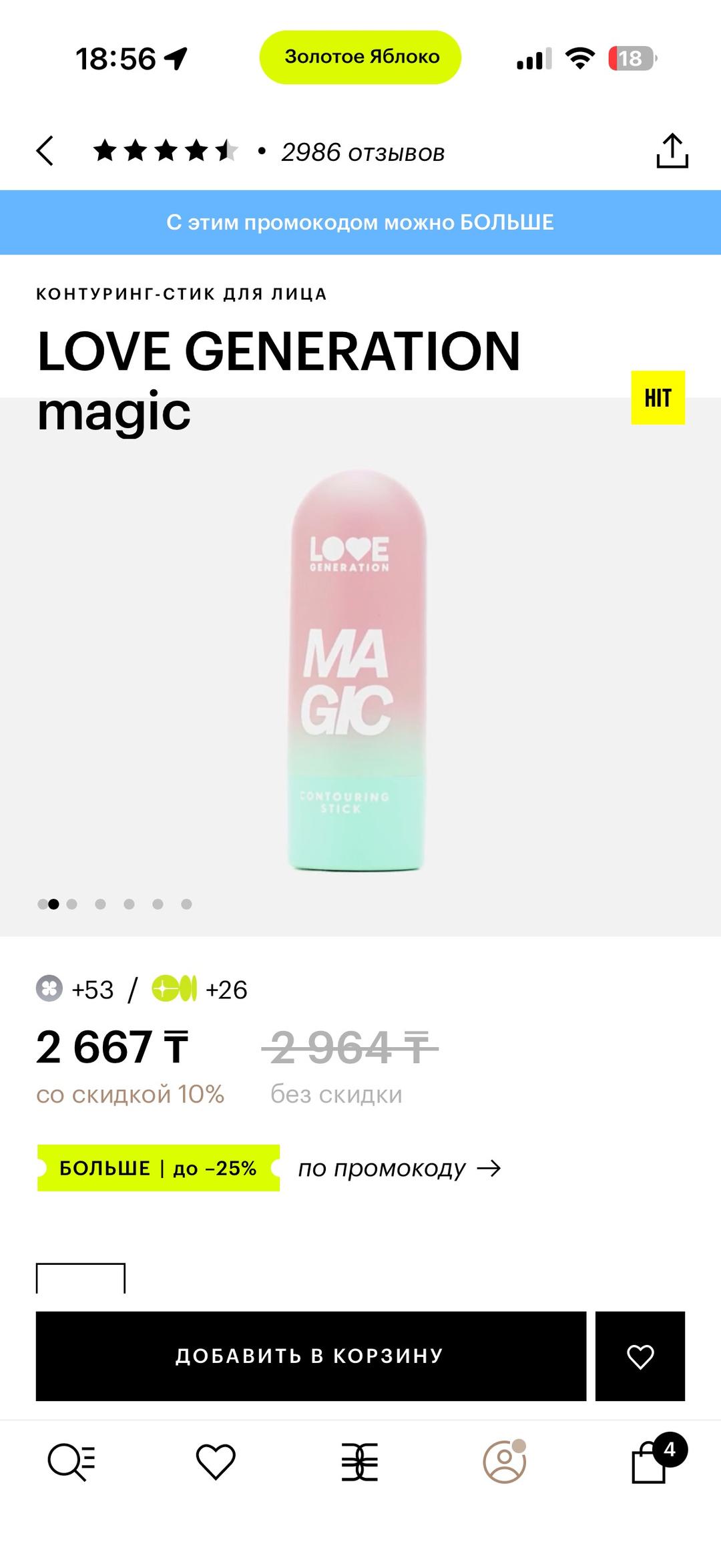Open the 2986 отзывов reviews

coord(363,152)
